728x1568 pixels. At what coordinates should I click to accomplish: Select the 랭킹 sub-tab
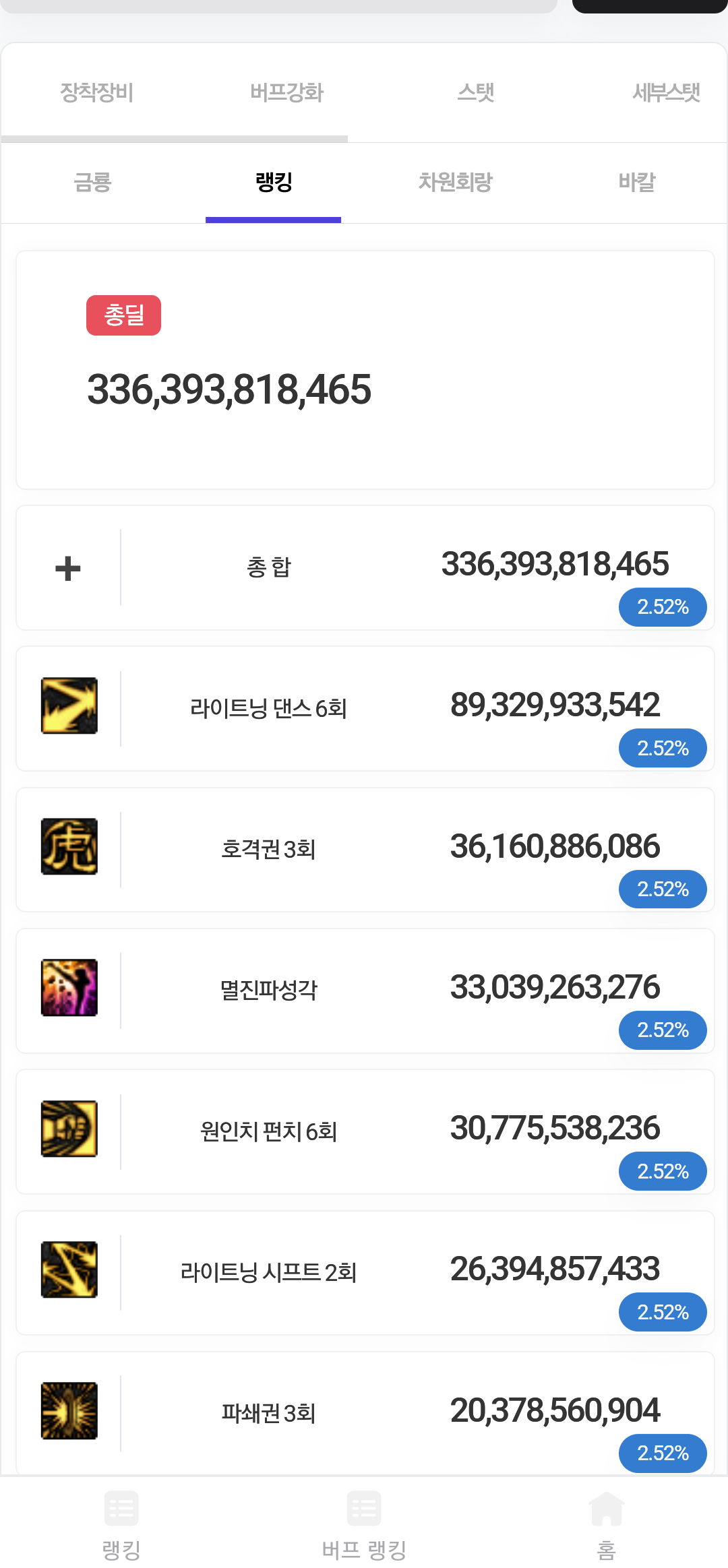tap(273, 182)
